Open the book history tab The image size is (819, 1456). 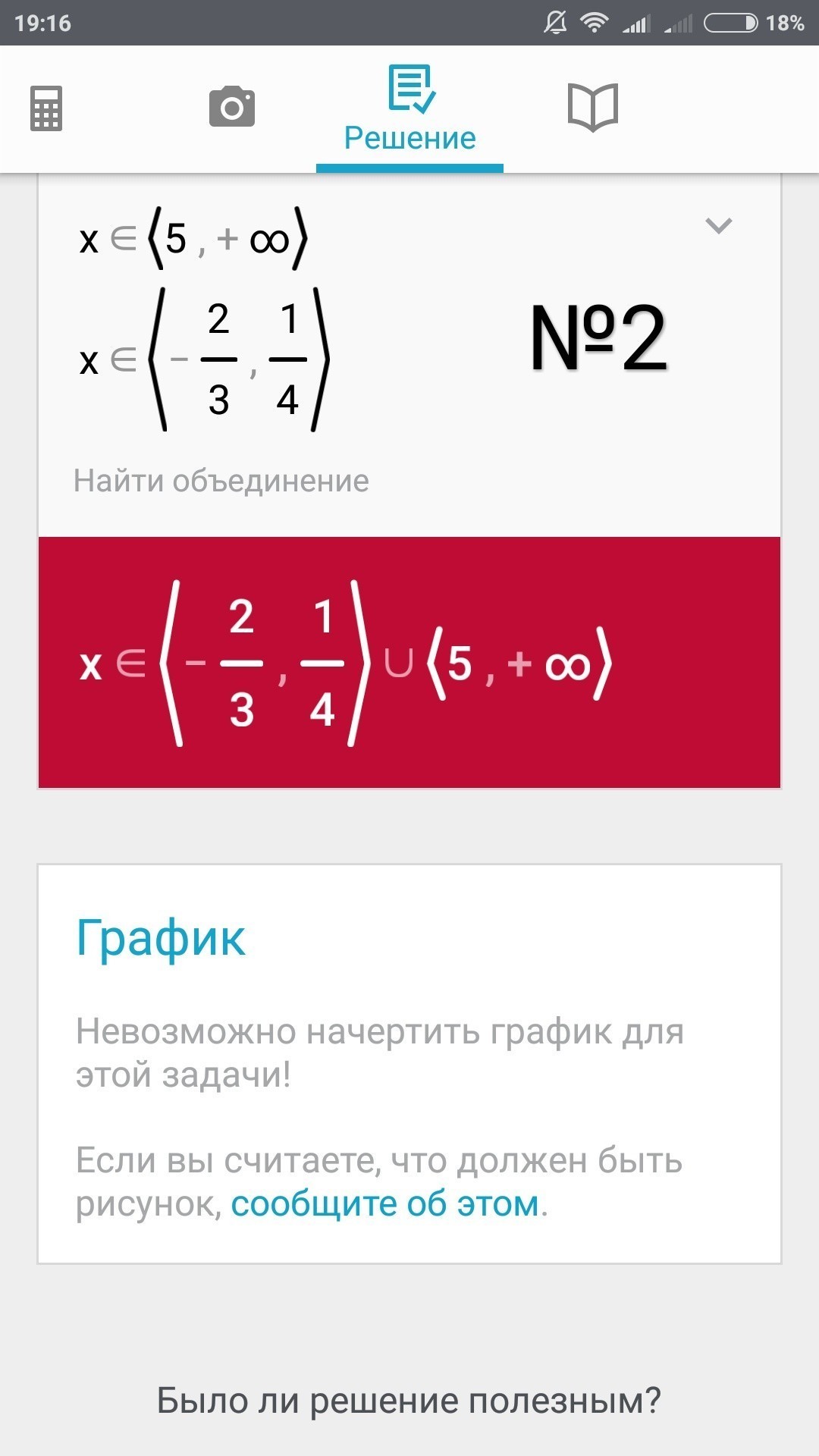tap(592, 107)
